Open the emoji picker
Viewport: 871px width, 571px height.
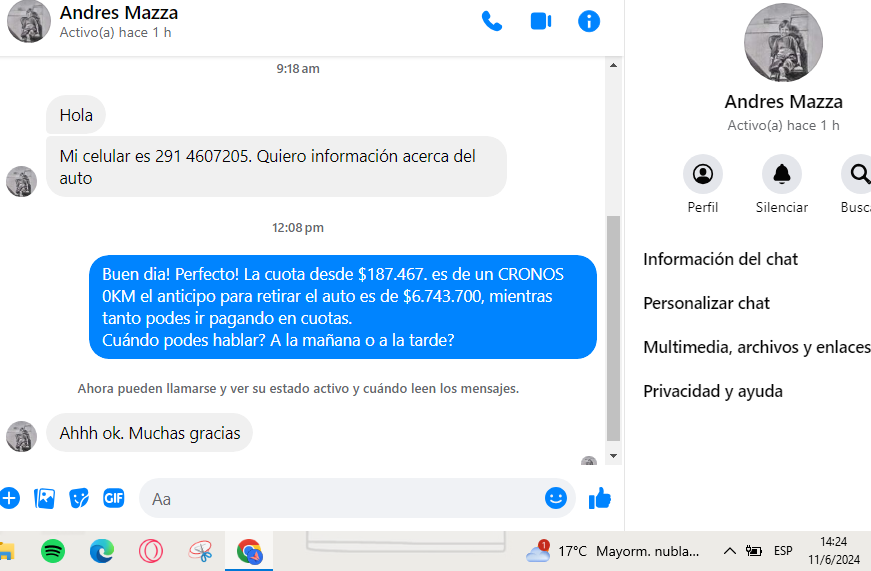point(556,498)
